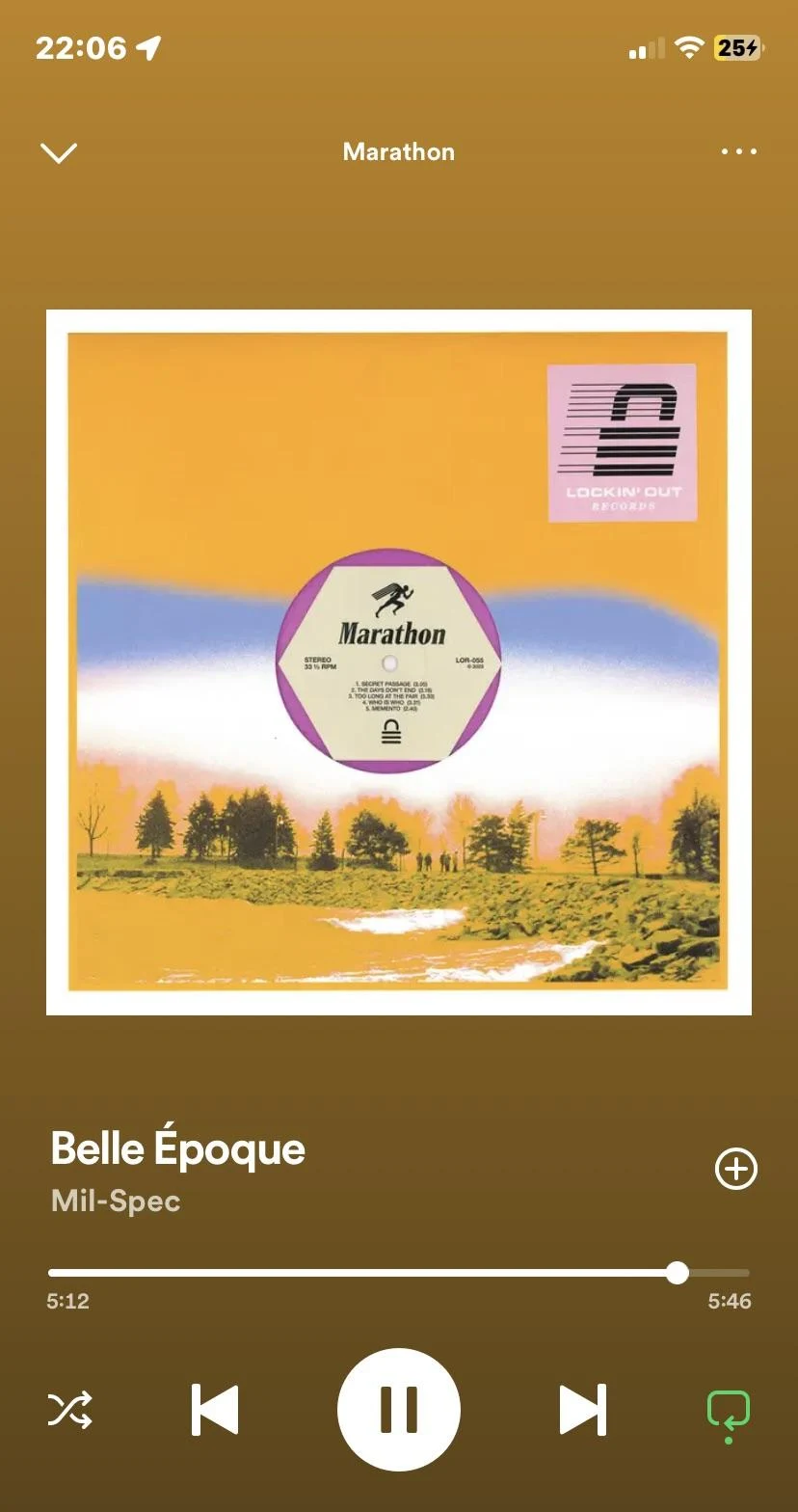The width and height of the screenshot is (798, 1512).
Task: Open the Mil-Spec artist page
Action: pyautogui.click(x=116, y=1201)
